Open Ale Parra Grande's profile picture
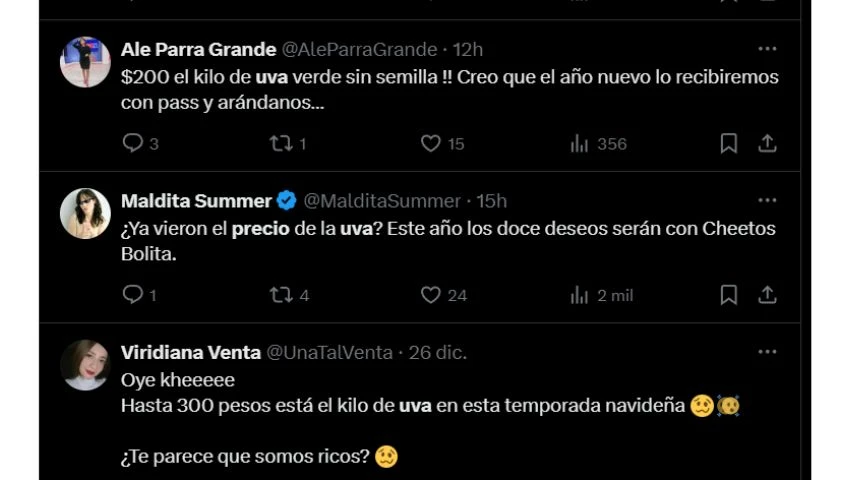 [x=85, y=62]
